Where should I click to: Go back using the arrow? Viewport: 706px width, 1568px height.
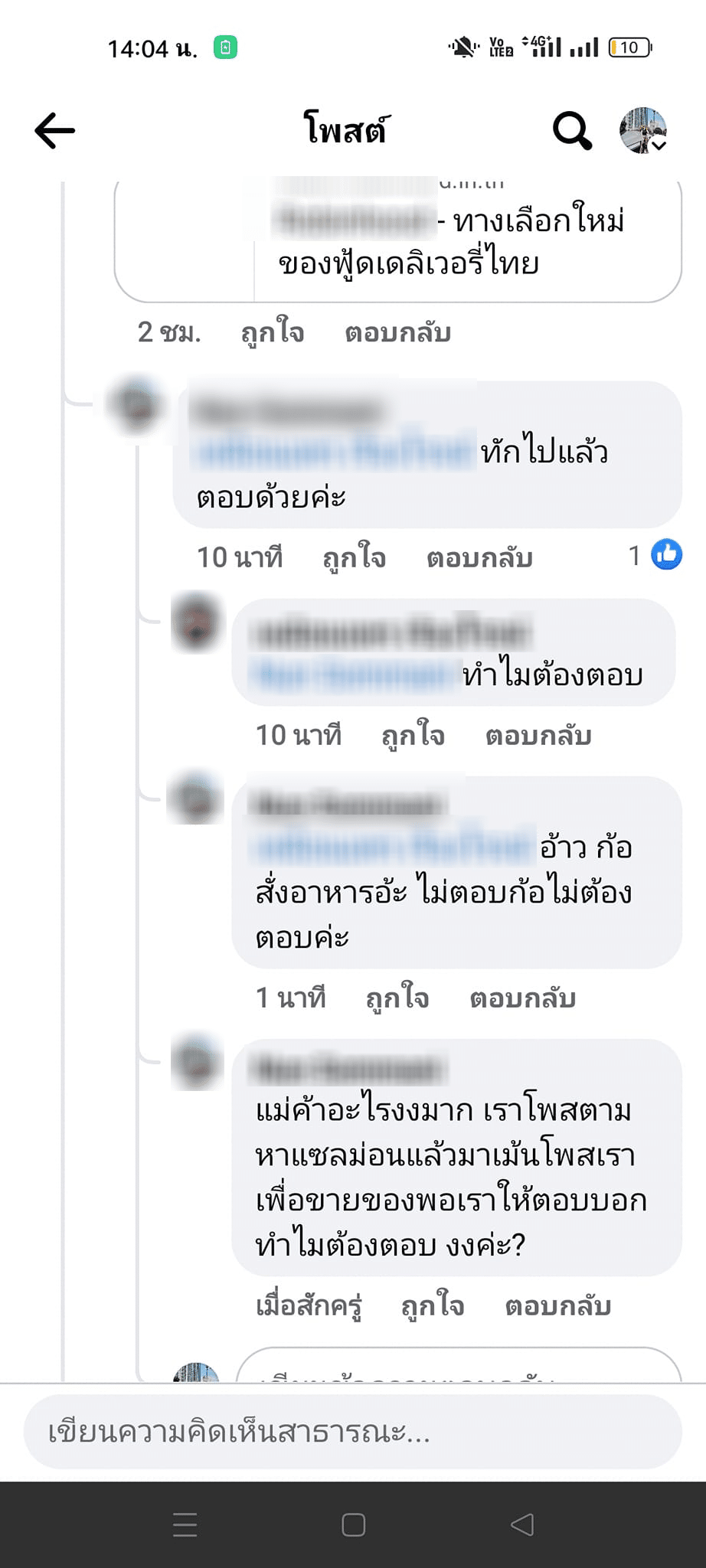(54, 130)
